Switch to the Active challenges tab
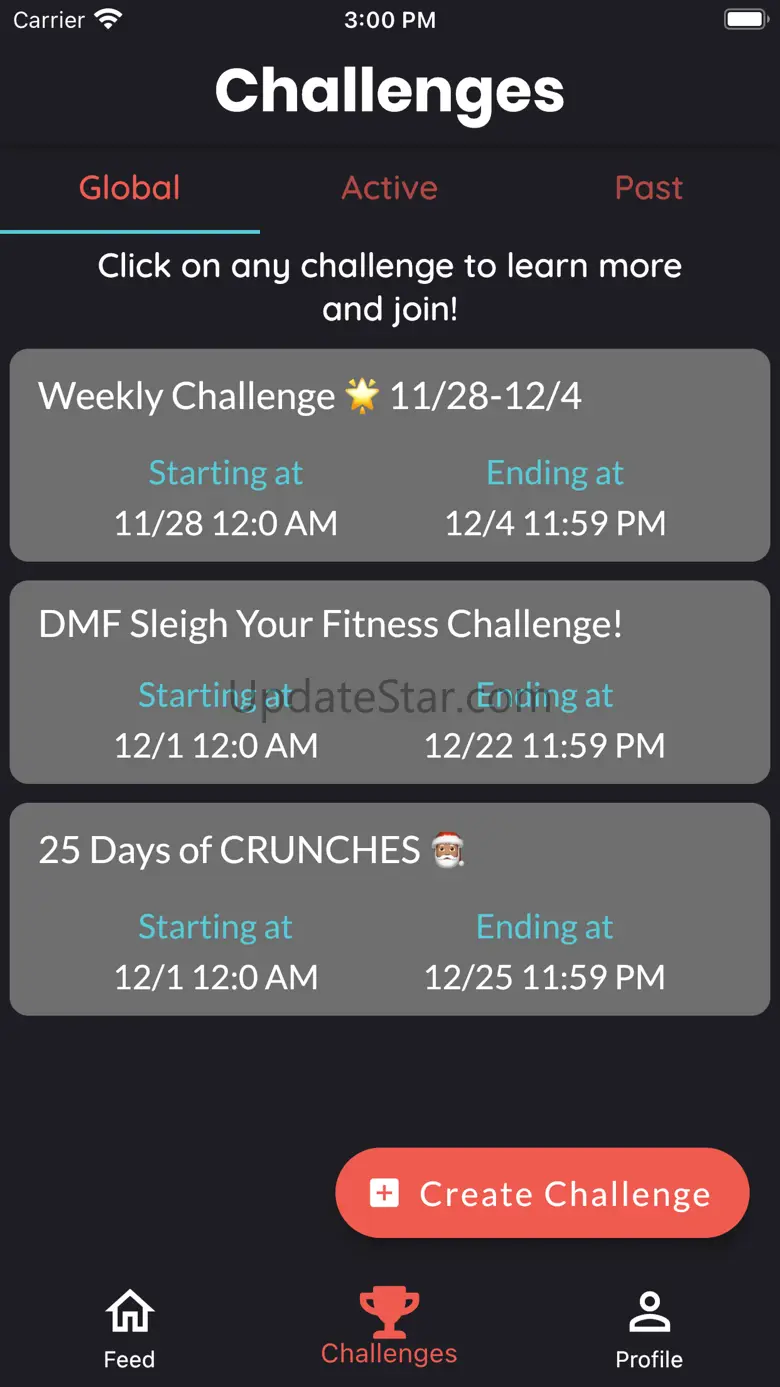Screen dimensions: 780x1387 click(390, 188)
